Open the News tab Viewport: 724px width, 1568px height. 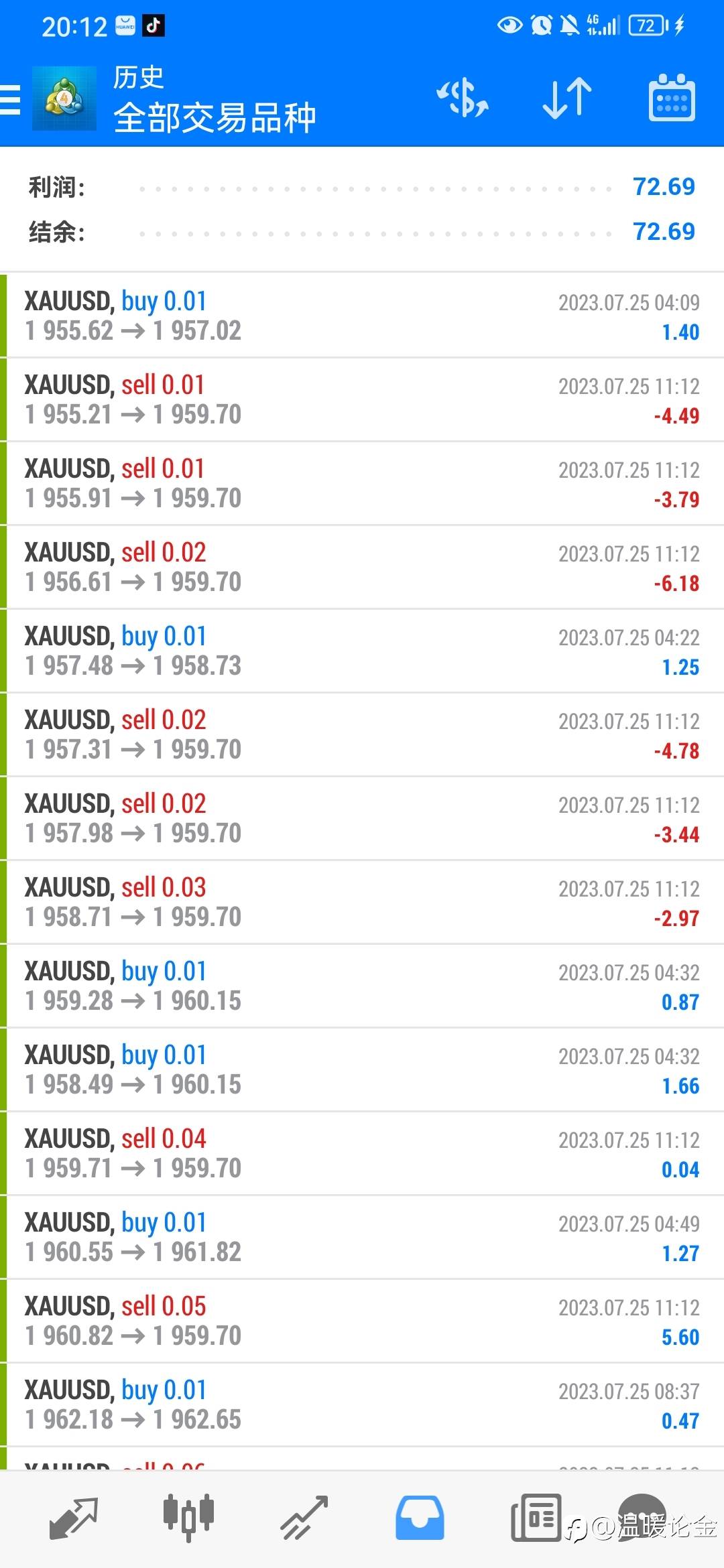[x=535, y=1518]
